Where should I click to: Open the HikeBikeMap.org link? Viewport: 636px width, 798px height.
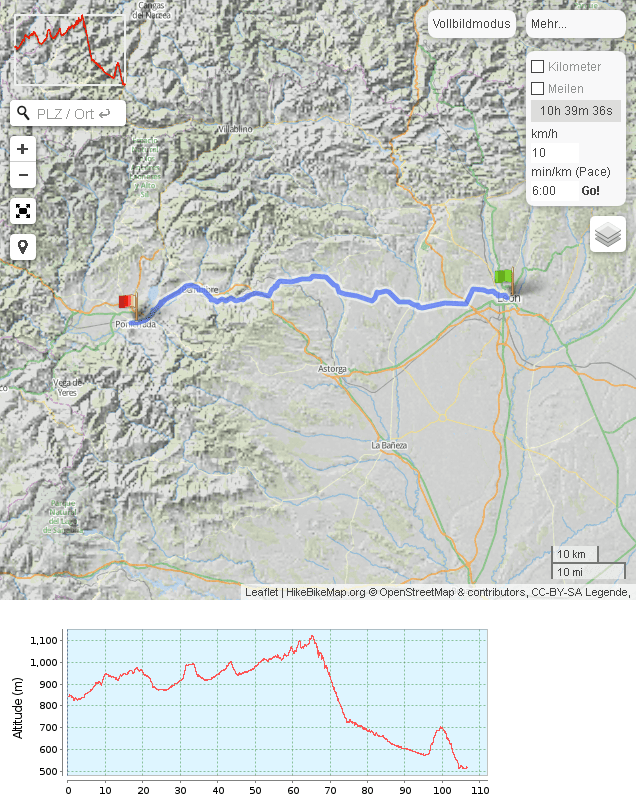coord(326,592)
